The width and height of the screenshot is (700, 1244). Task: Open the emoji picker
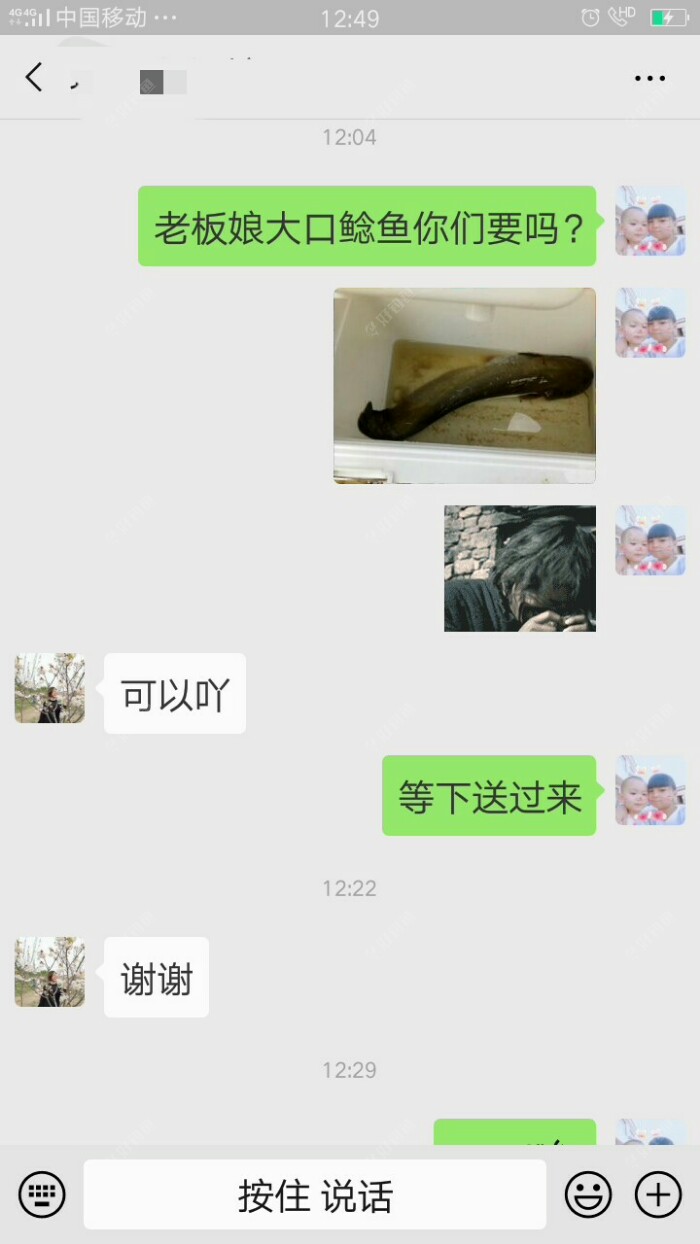(588, 1194)
